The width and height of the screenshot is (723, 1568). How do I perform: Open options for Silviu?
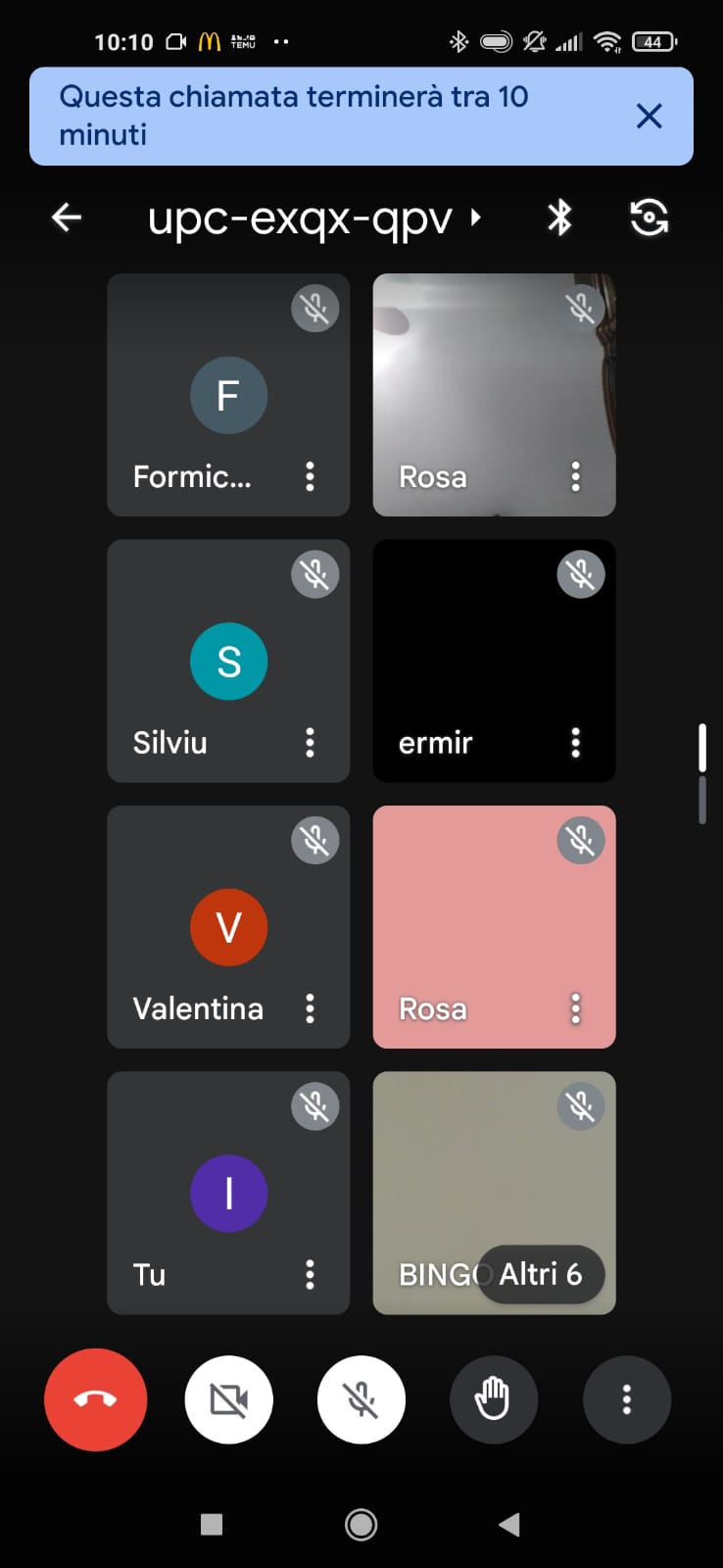tap(310, 743)
